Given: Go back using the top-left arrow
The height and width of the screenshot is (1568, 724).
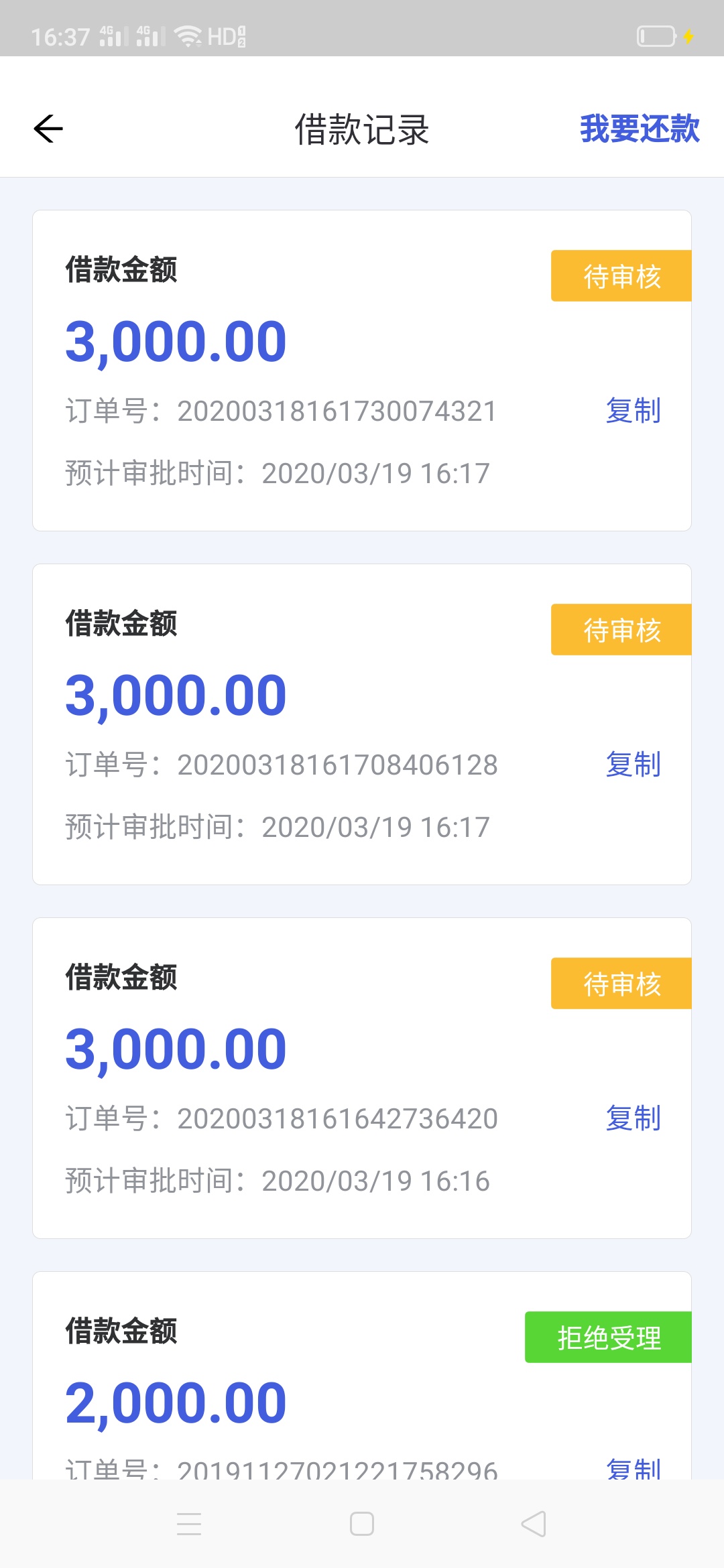Looking at the screenshot, I should click(48, 129).
